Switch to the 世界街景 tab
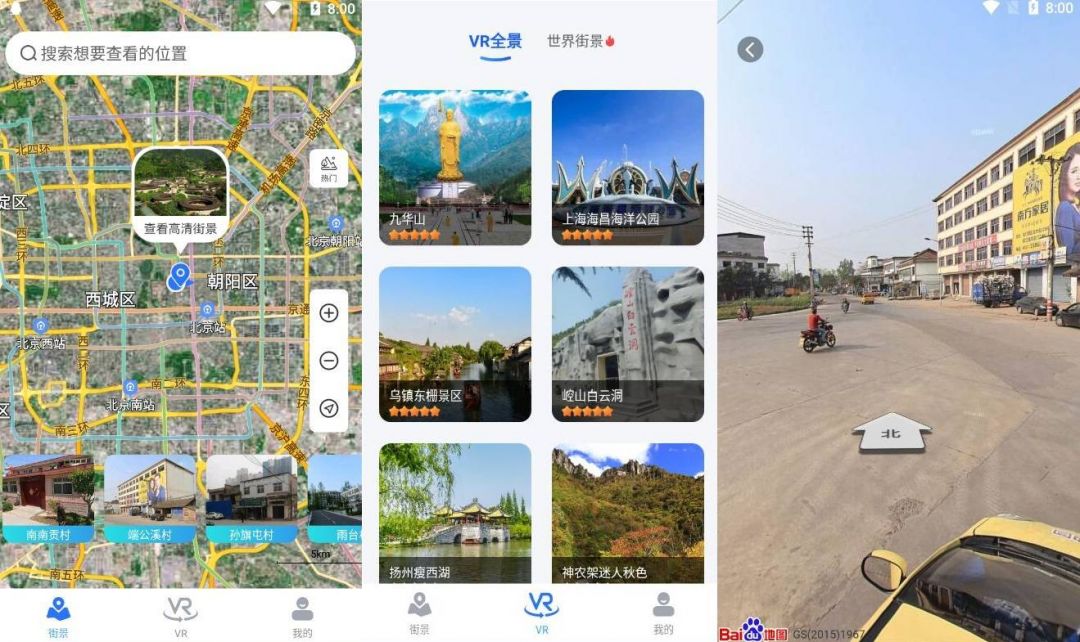The image size is (1080, 642). (580, 42)
